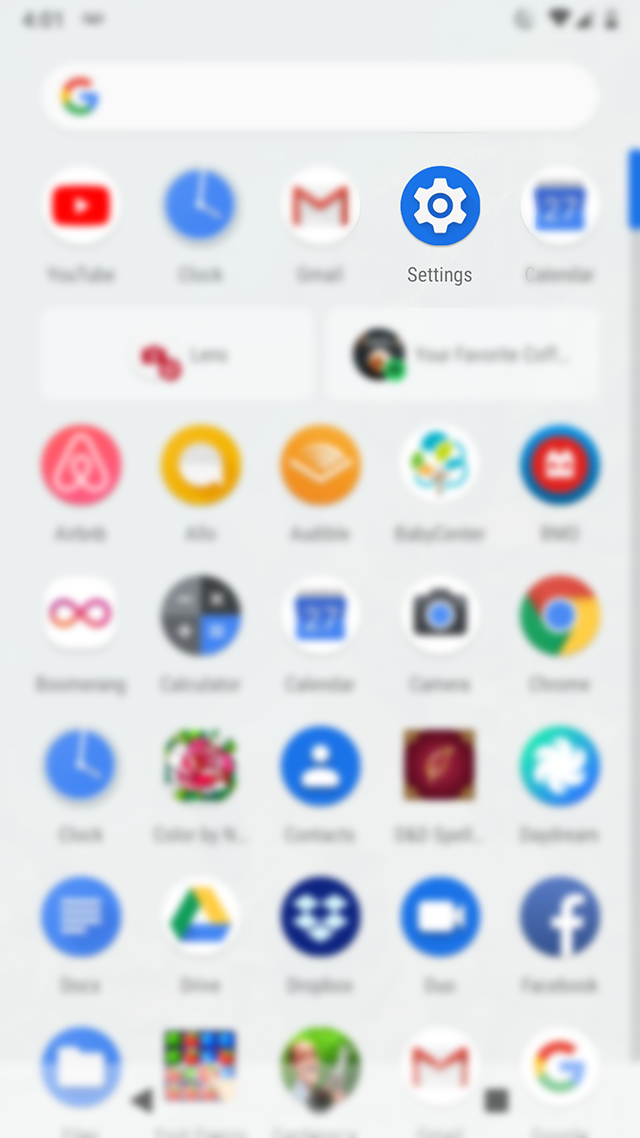Open Gmail in the suggested apps row

(320, 206)
